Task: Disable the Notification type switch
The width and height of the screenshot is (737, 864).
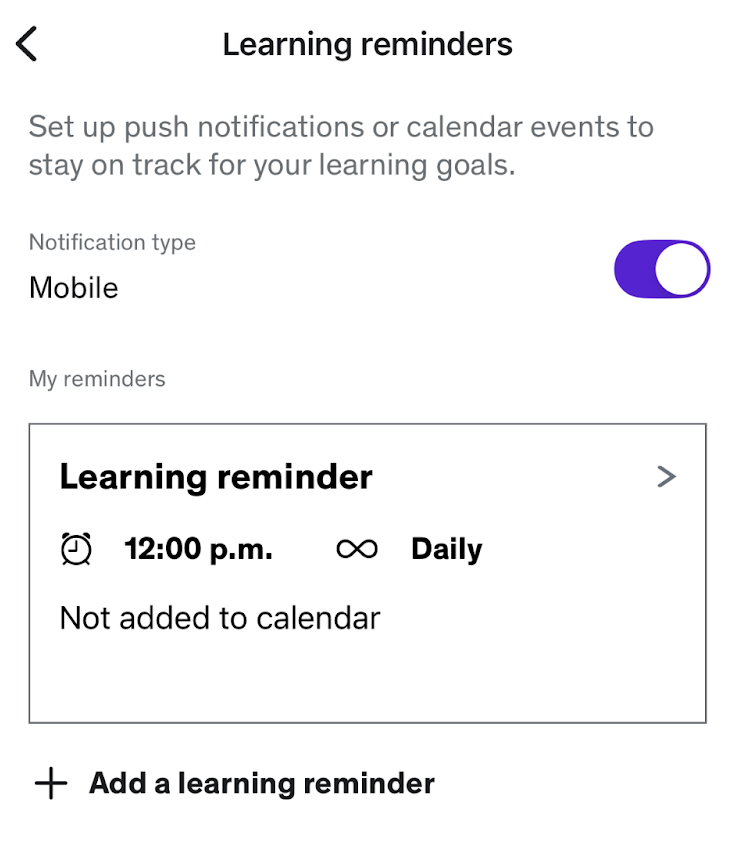Action: [662, 268]
